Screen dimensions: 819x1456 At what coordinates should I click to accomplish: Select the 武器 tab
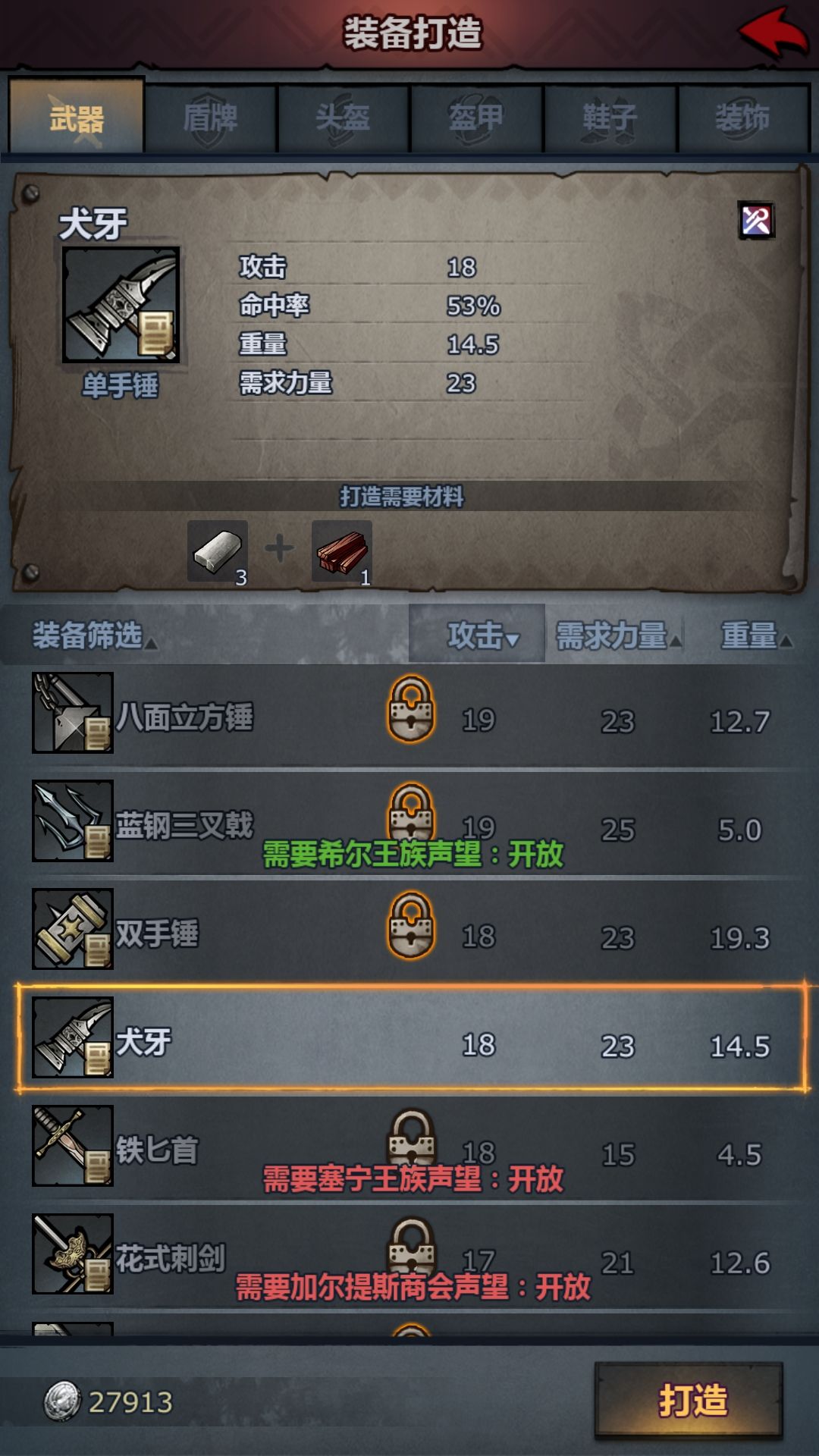76,117
